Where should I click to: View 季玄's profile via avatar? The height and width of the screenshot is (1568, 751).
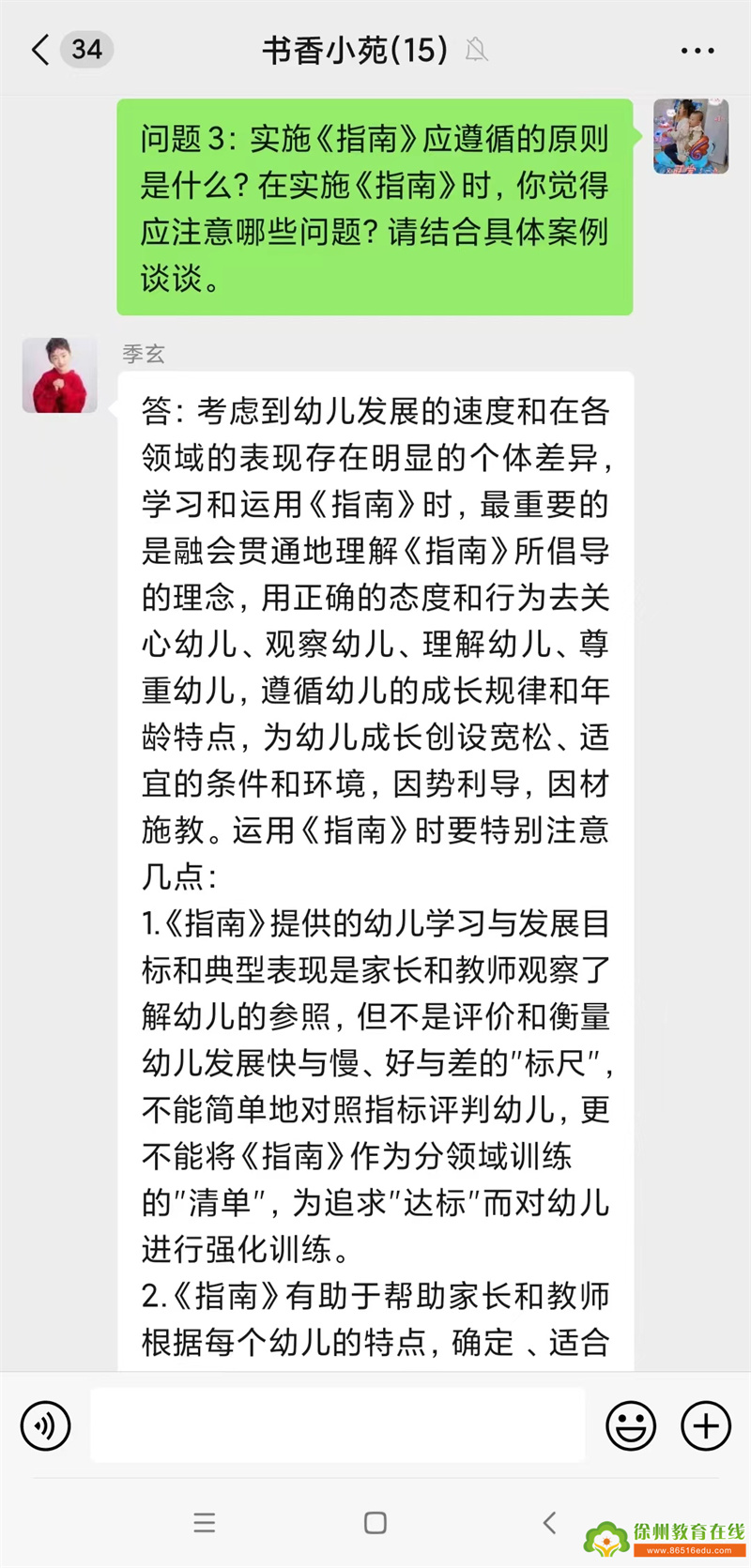[60, 375]
